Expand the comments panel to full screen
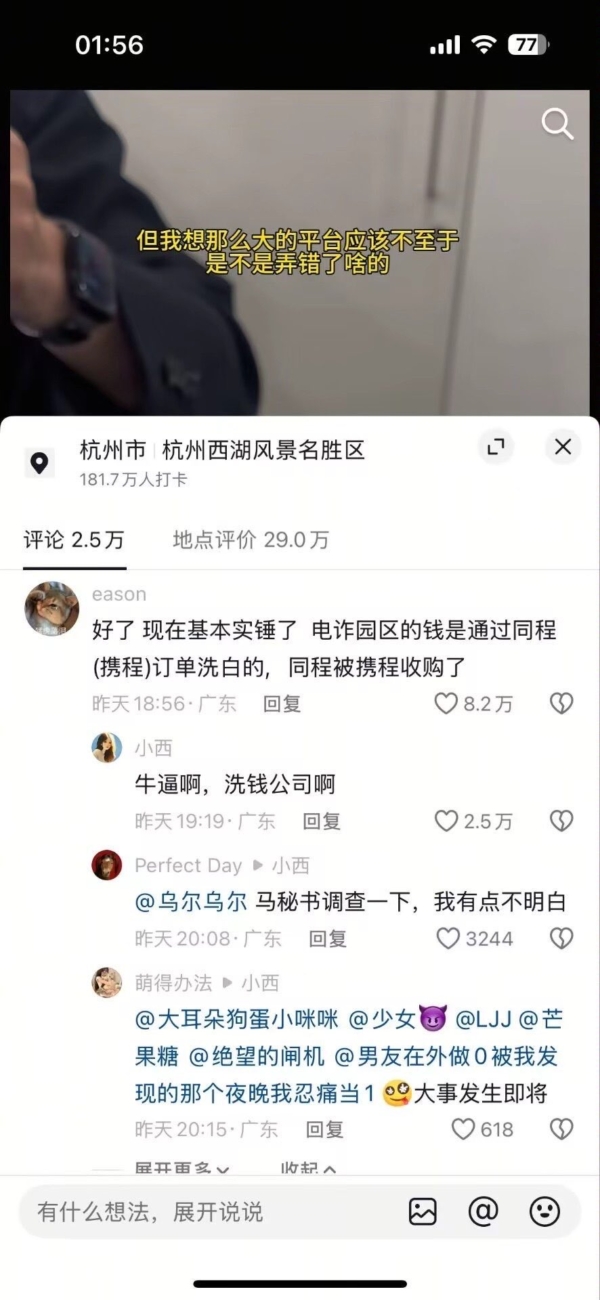This screenshot has width=600, height=1300. pyautogui.click(x=496, y=447)
